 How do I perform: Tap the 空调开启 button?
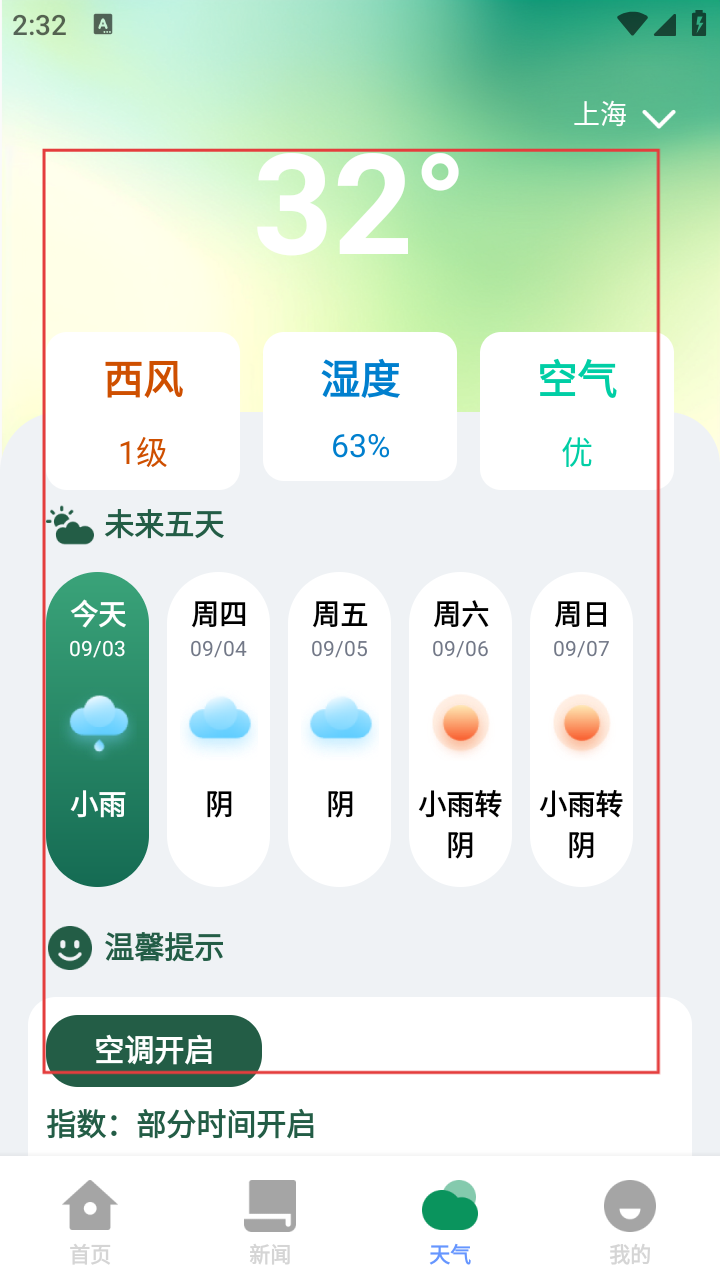154,1050
